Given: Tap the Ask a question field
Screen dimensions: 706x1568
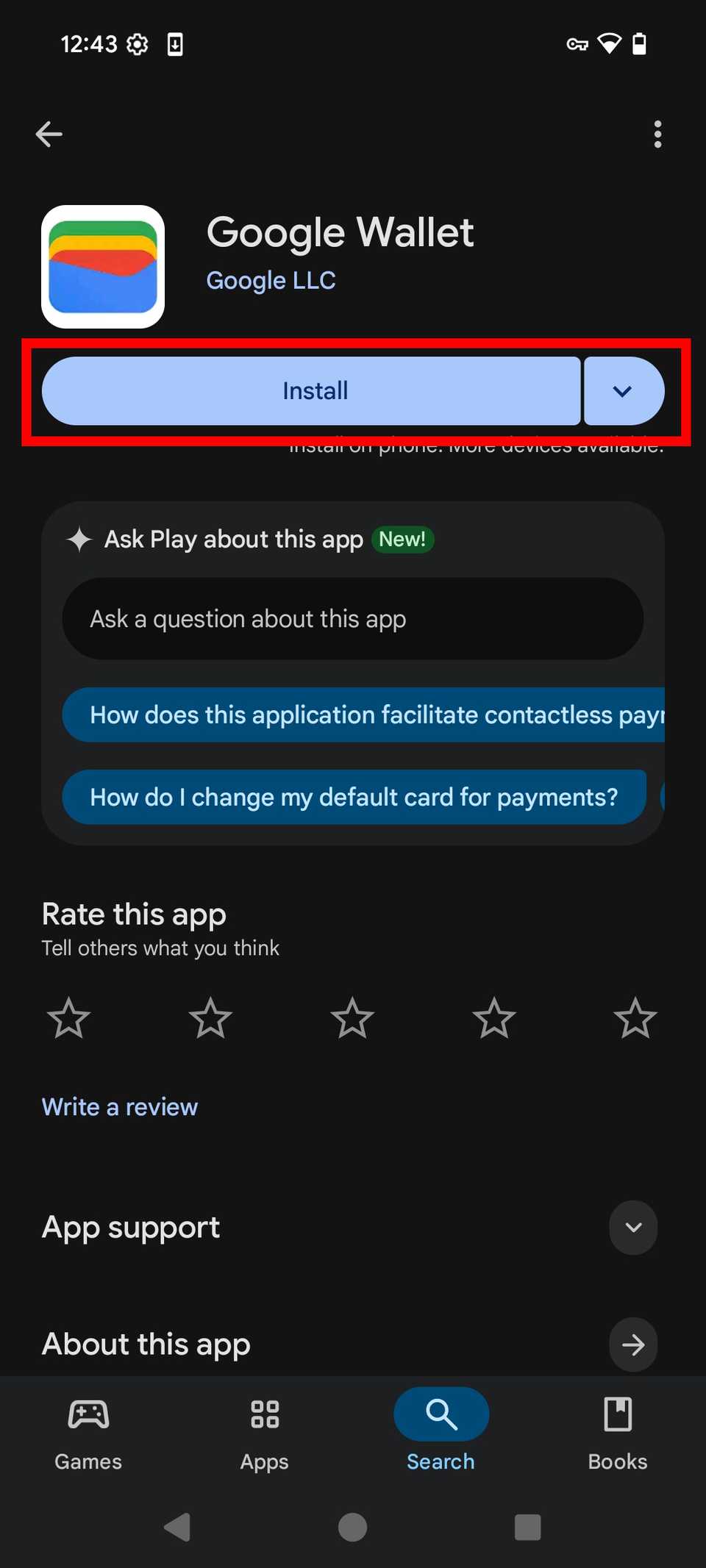Looking at the screenshot, I should pyautogui.click(x=352, y=619).
